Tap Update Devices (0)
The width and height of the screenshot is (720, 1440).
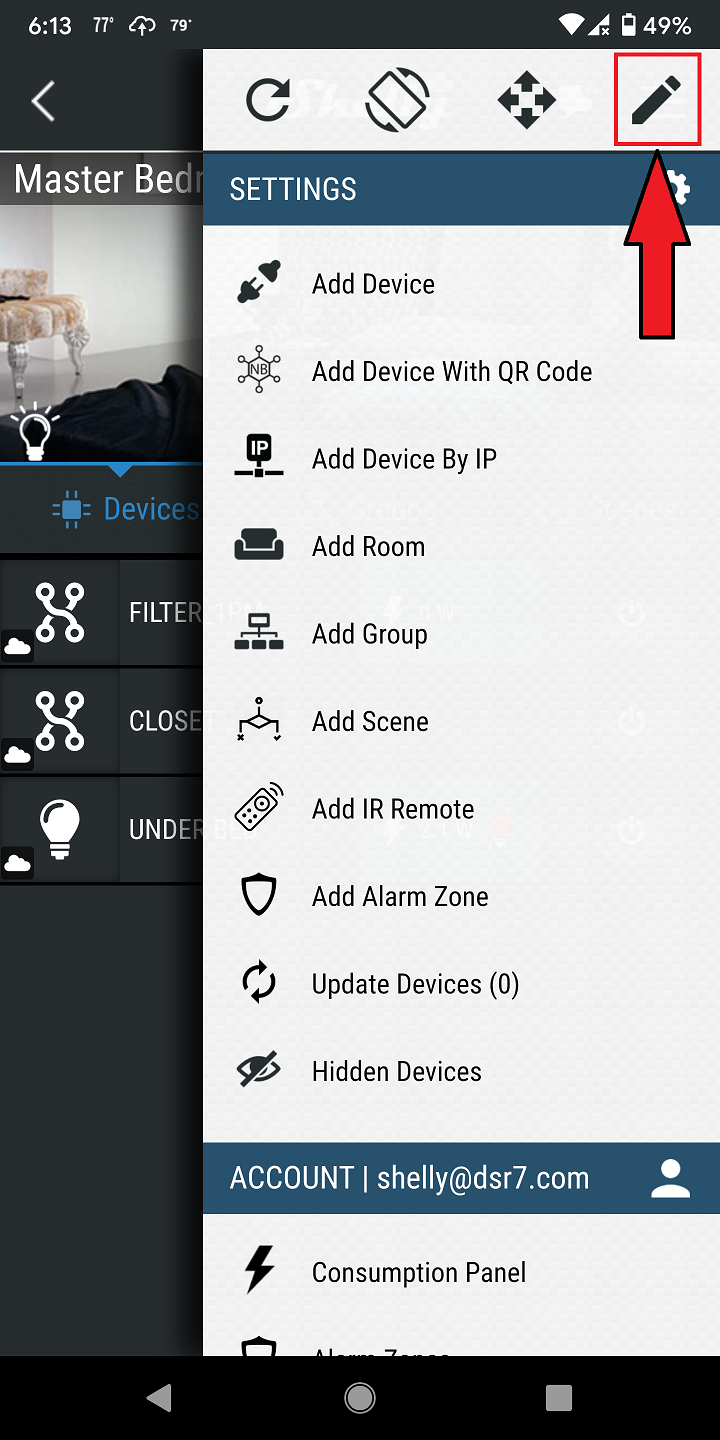(415, 984)
